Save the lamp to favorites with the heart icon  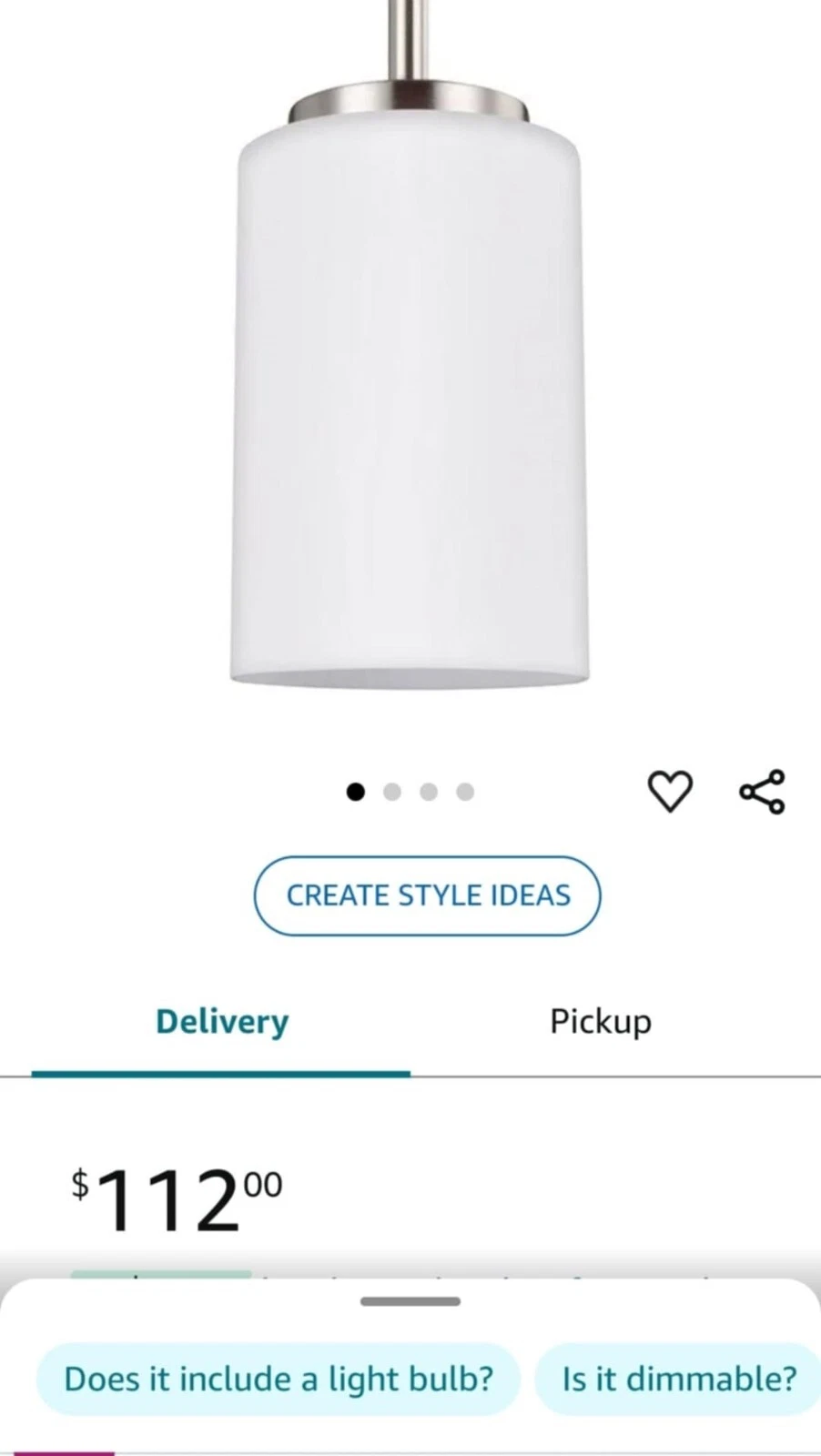pos(670,792)
